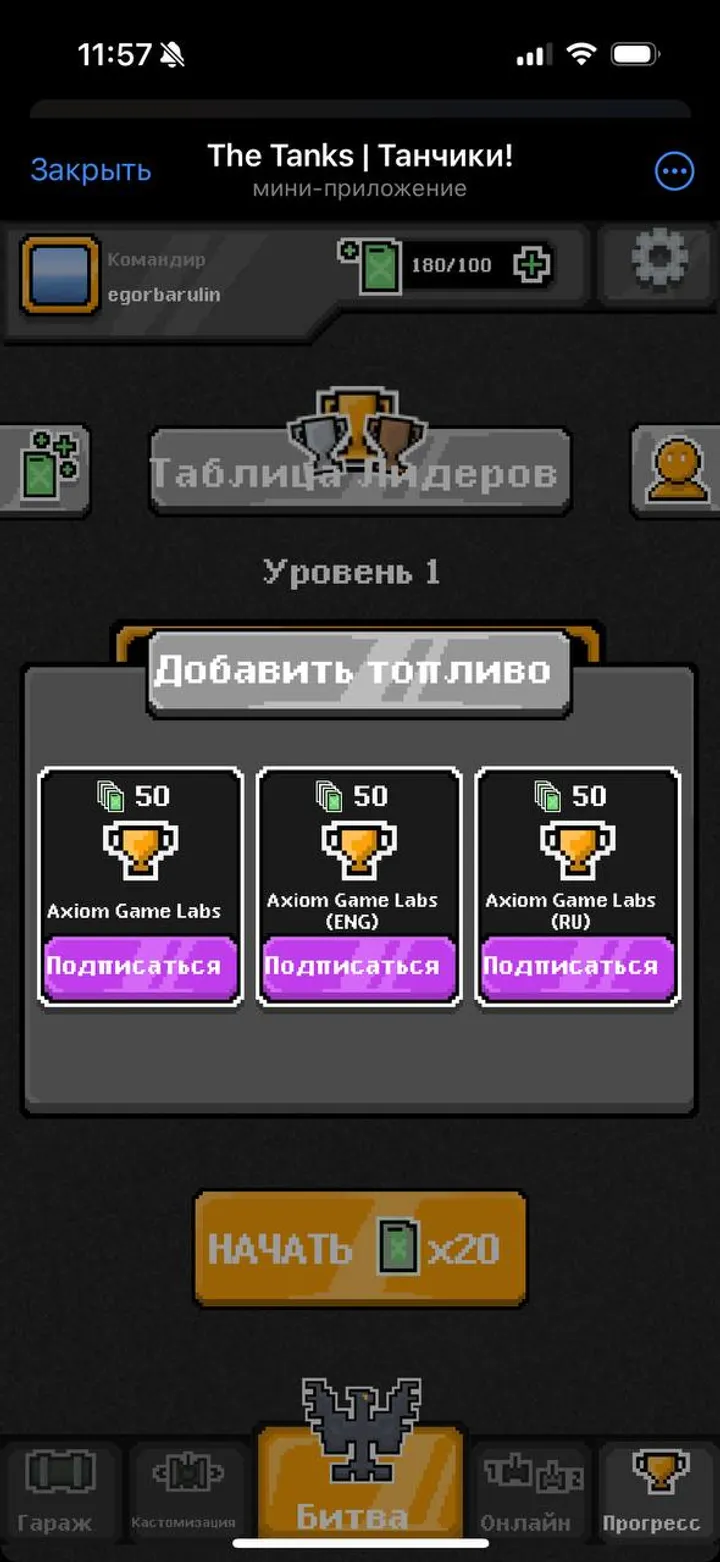Open the settings gear icon
720x1562 pixels.
pos(656,265)
